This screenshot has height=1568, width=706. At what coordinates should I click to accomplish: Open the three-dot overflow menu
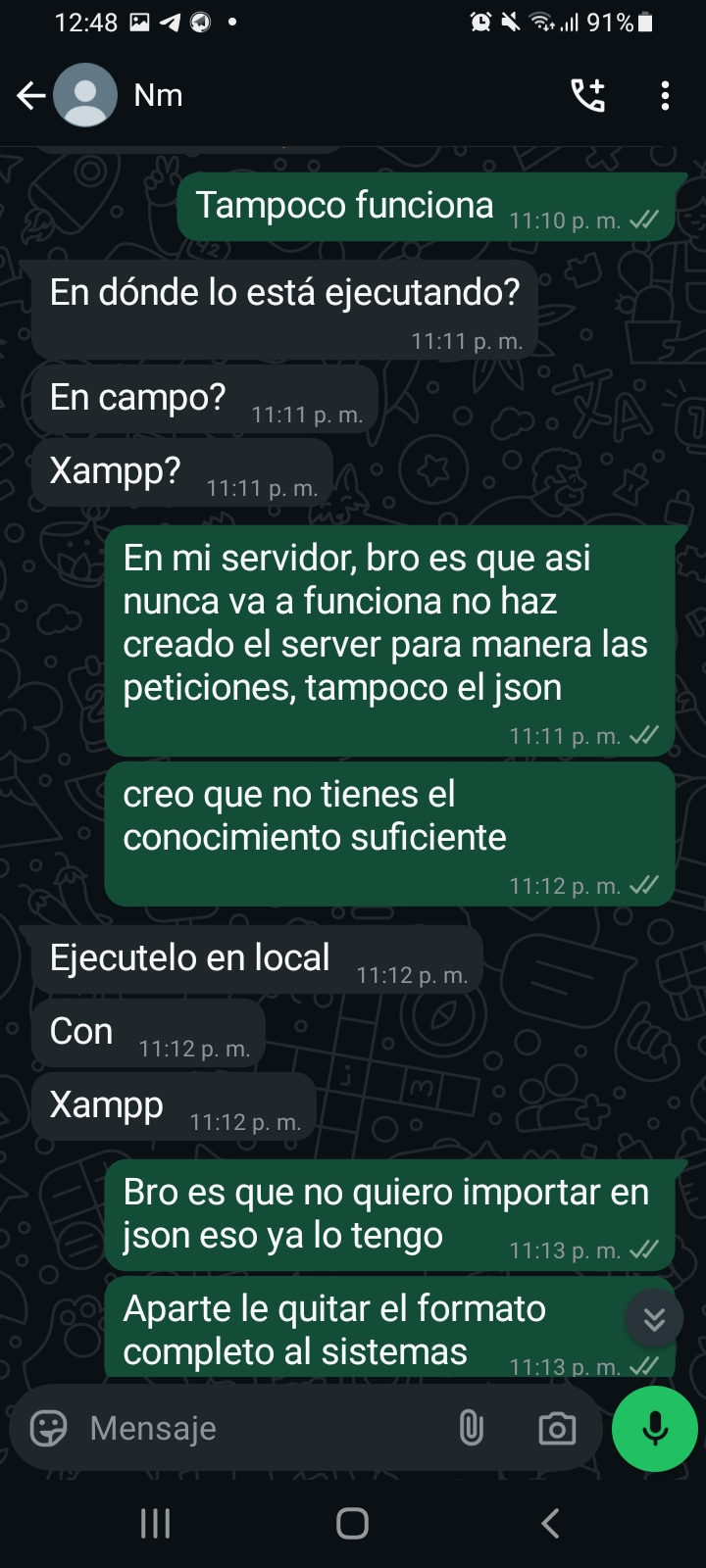(x=666, y=95)
